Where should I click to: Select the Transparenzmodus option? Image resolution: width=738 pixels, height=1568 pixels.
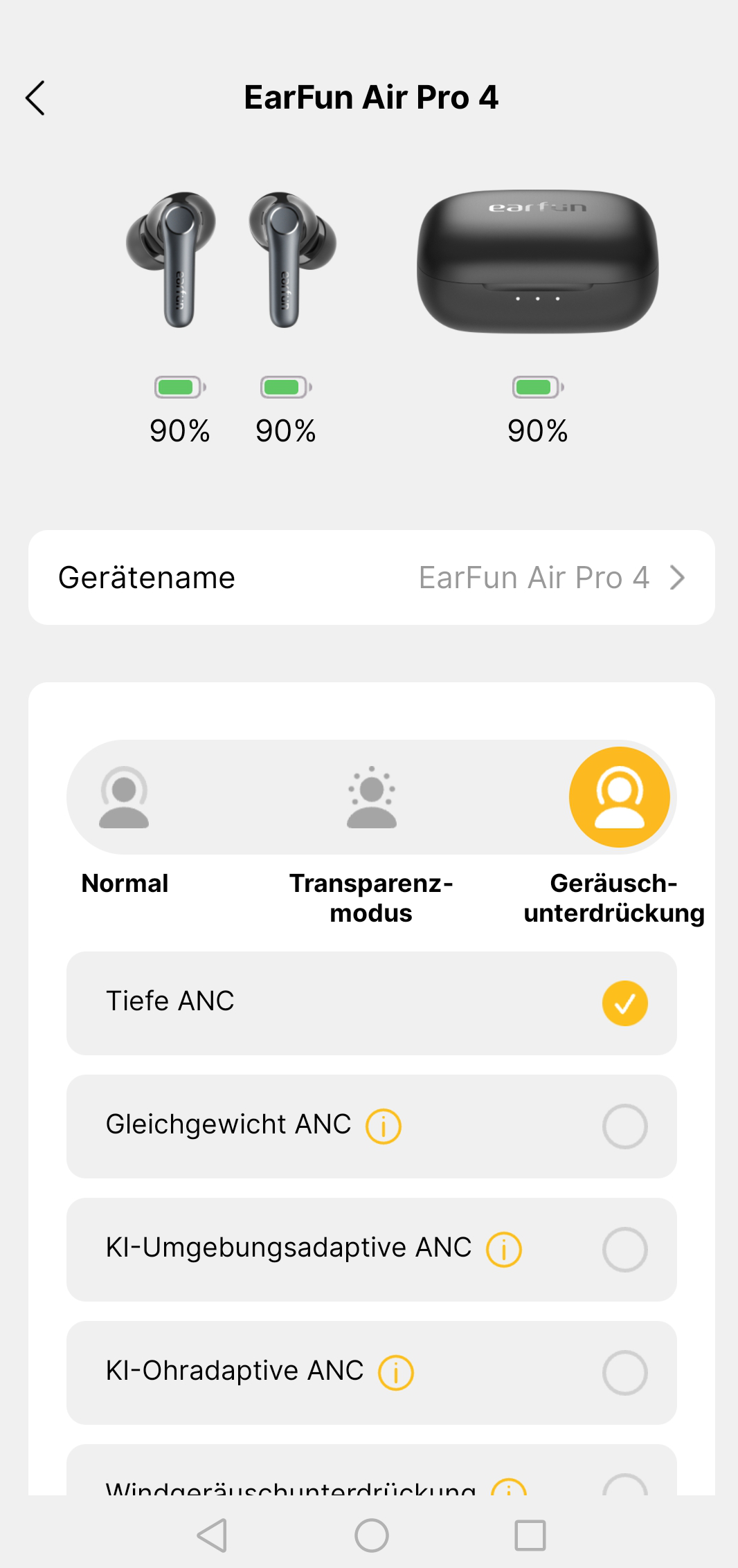pos(372,797)
